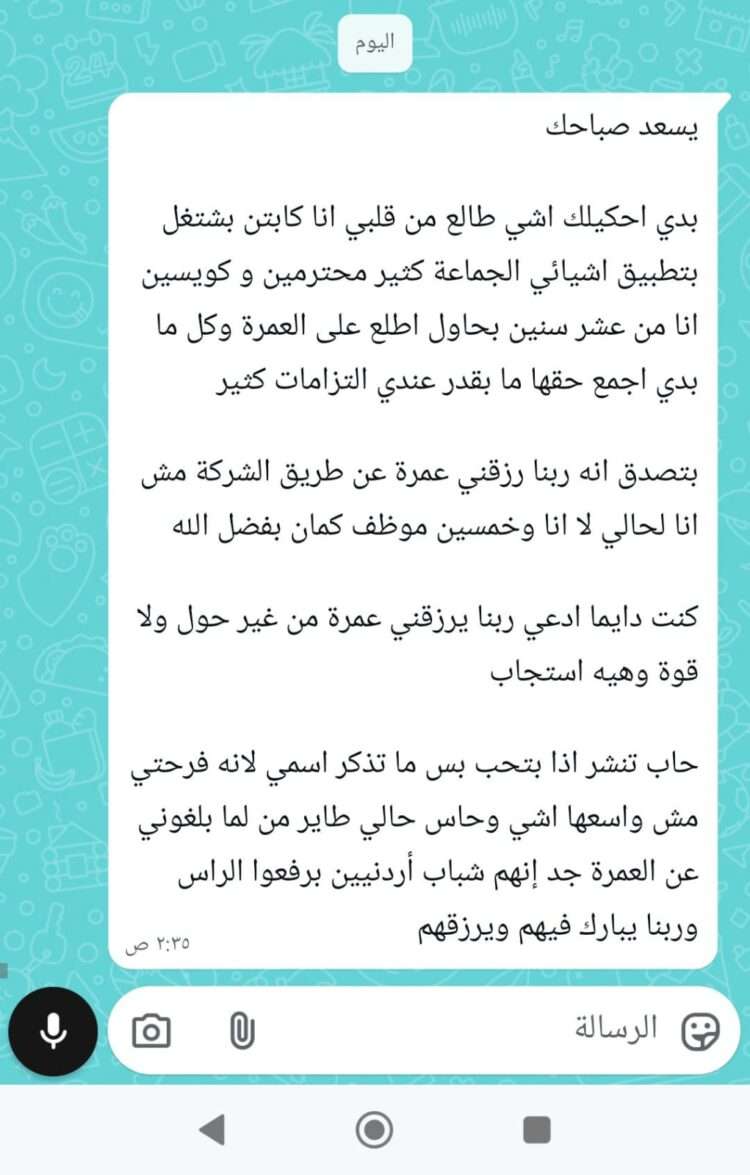Tap the paperclip attach icon
Screen dimensions: 750x1175
pos(239,1030)
